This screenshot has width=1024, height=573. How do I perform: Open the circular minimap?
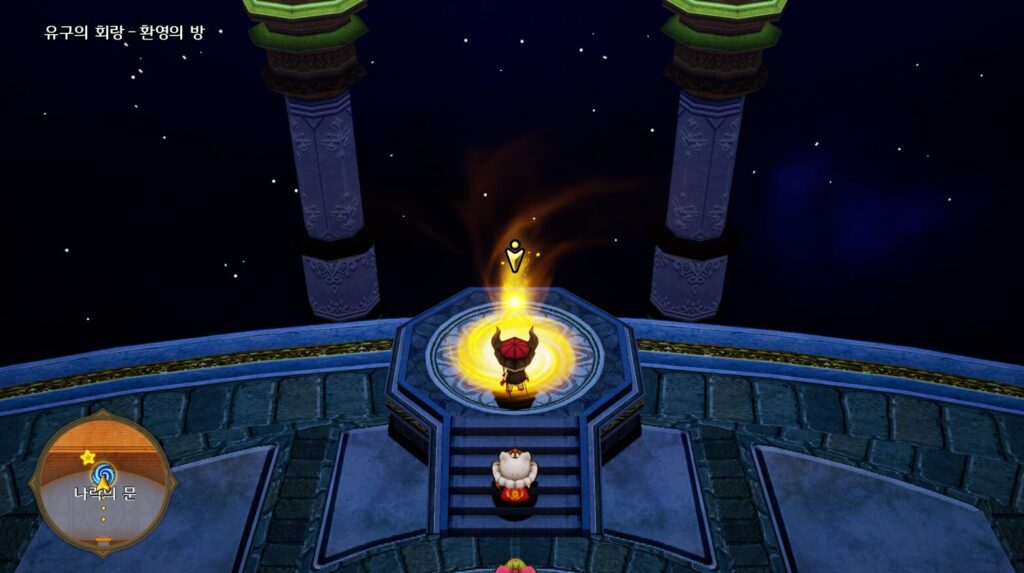pyautogui.click(x=103, y=484)
